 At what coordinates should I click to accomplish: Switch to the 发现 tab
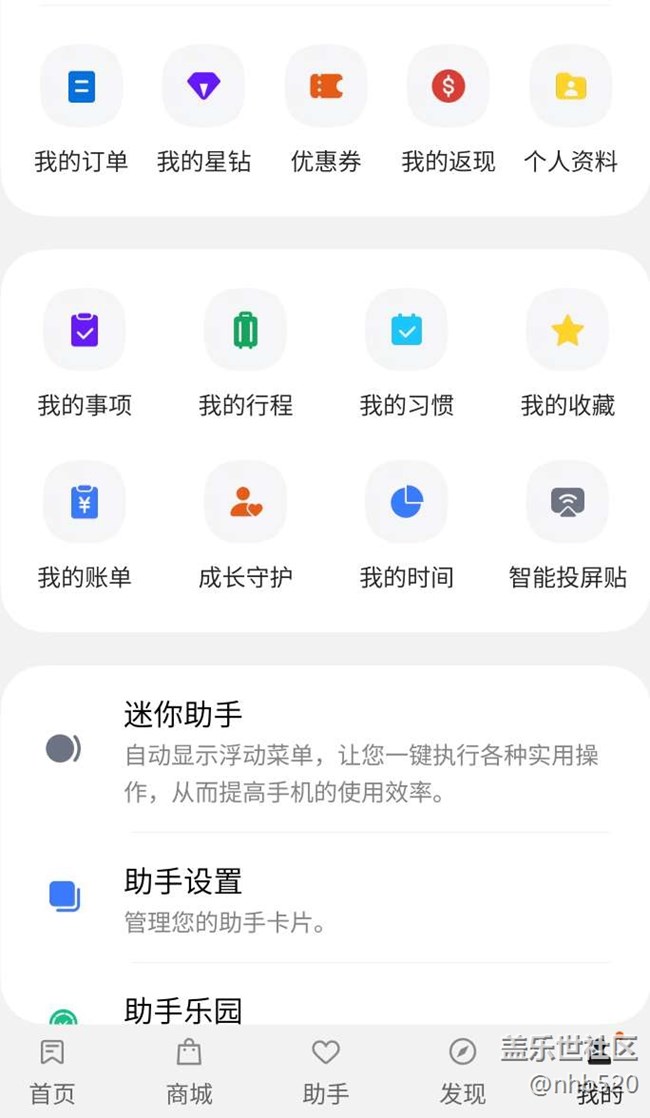[462, 1072]
